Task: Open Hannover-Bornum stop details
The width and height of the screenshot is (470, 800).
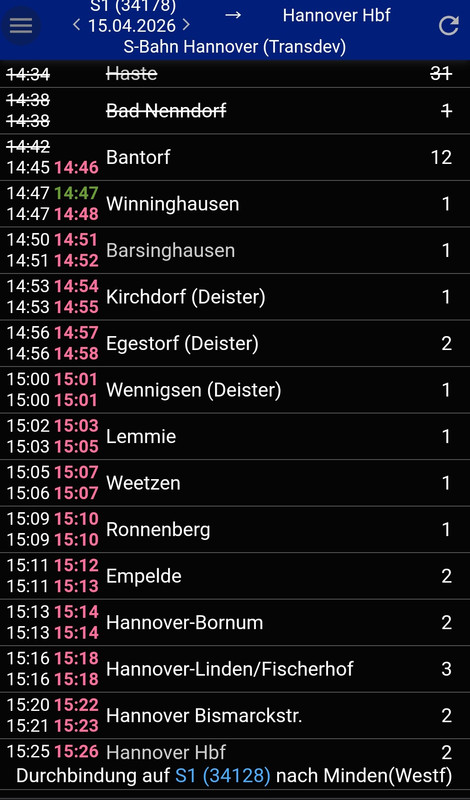Action: (235, 622)
